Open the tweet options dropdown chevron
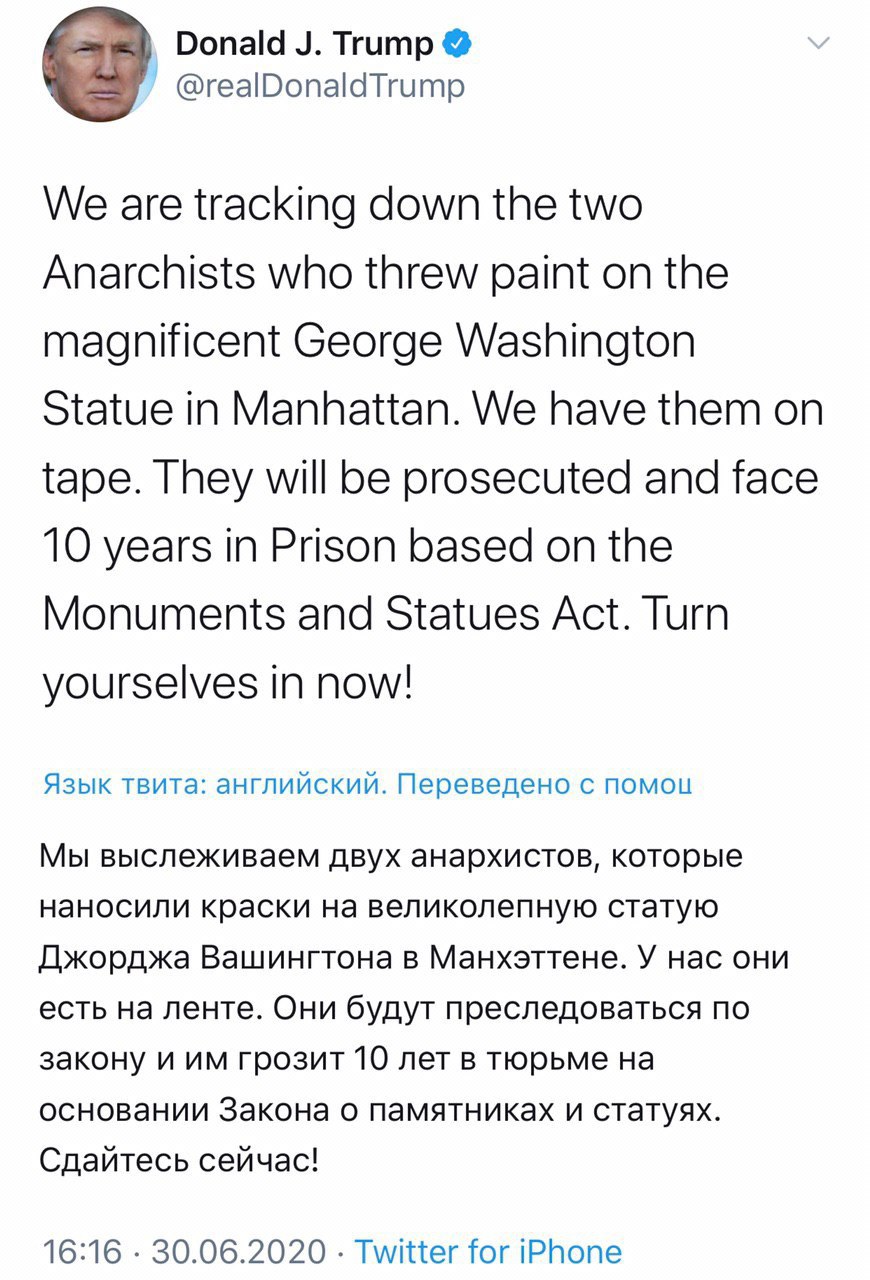Image resolution: width=870 pixels, height=1280 pixels. (819, 43)
